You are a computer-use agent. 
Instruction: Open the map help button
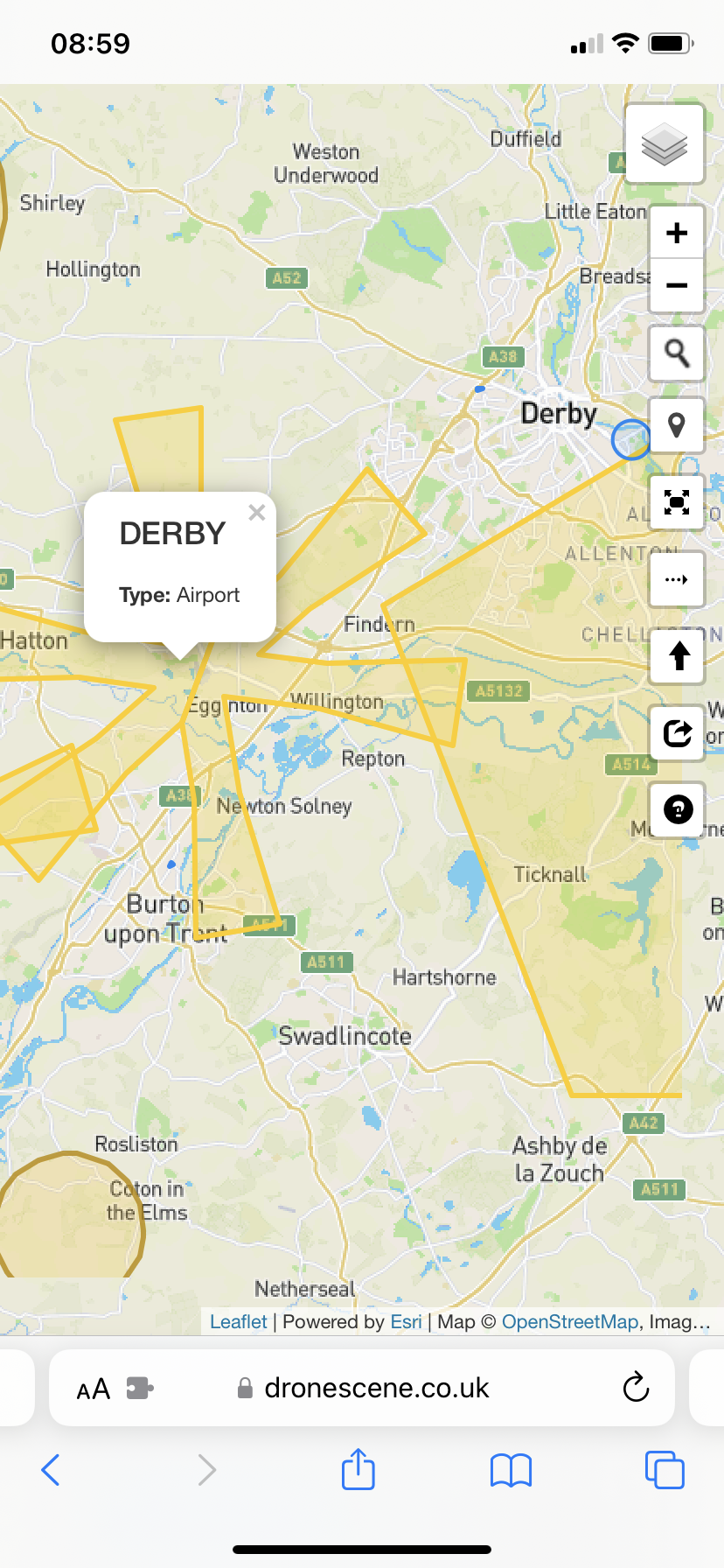pos(678,809)
